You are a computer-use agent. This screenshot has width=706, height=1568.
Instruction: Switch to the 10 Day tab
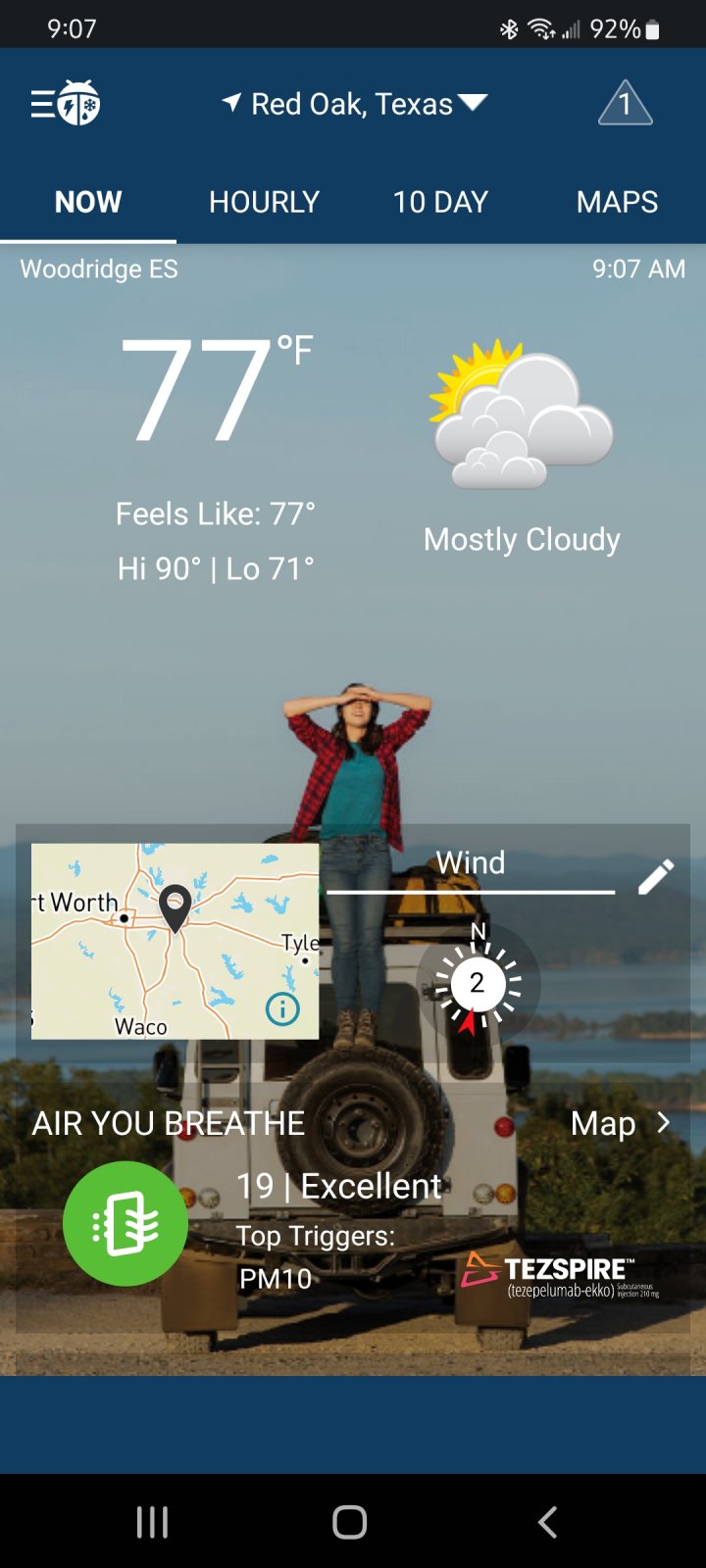pyautogui.click(x=440, y=202)
